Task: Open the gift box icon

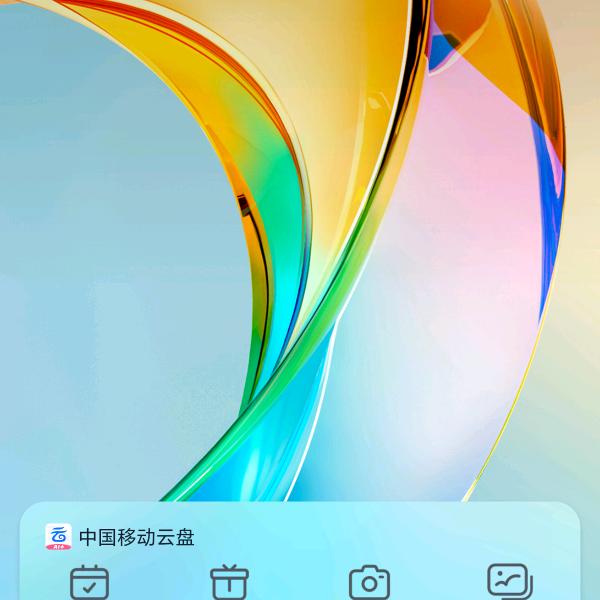Action: coord(230,582)
